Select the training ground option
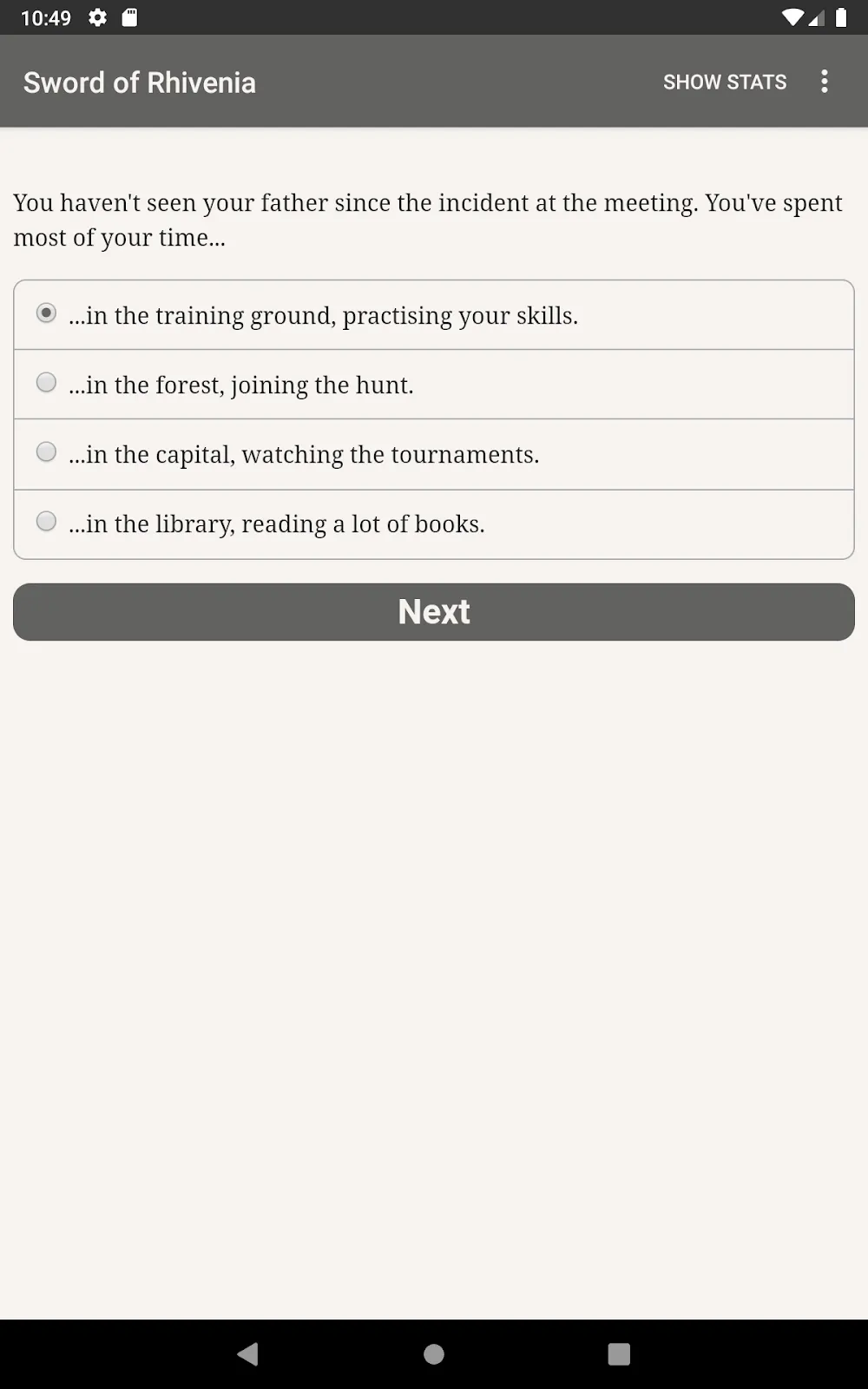Screen dimensions: 868x1389 click(x=434, y=315)
